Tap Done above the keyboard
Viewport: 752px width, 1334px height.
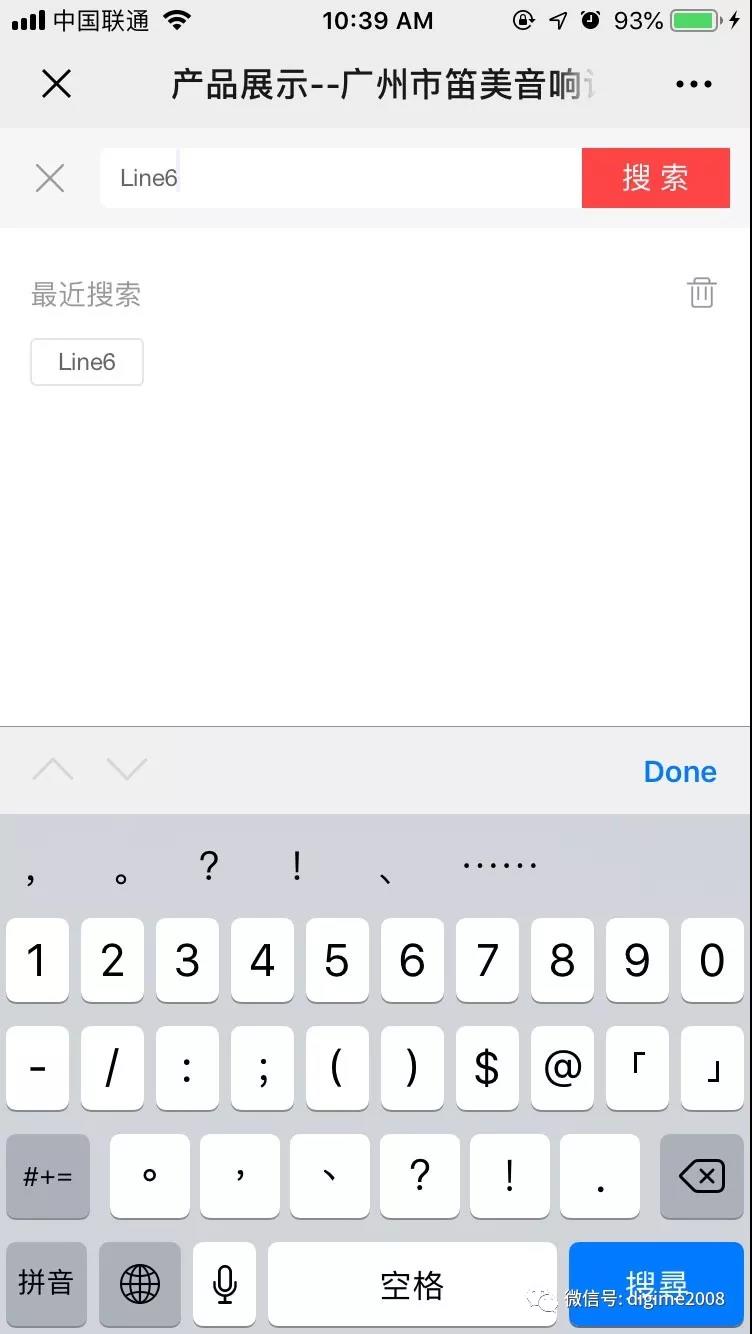pos(680,771)
